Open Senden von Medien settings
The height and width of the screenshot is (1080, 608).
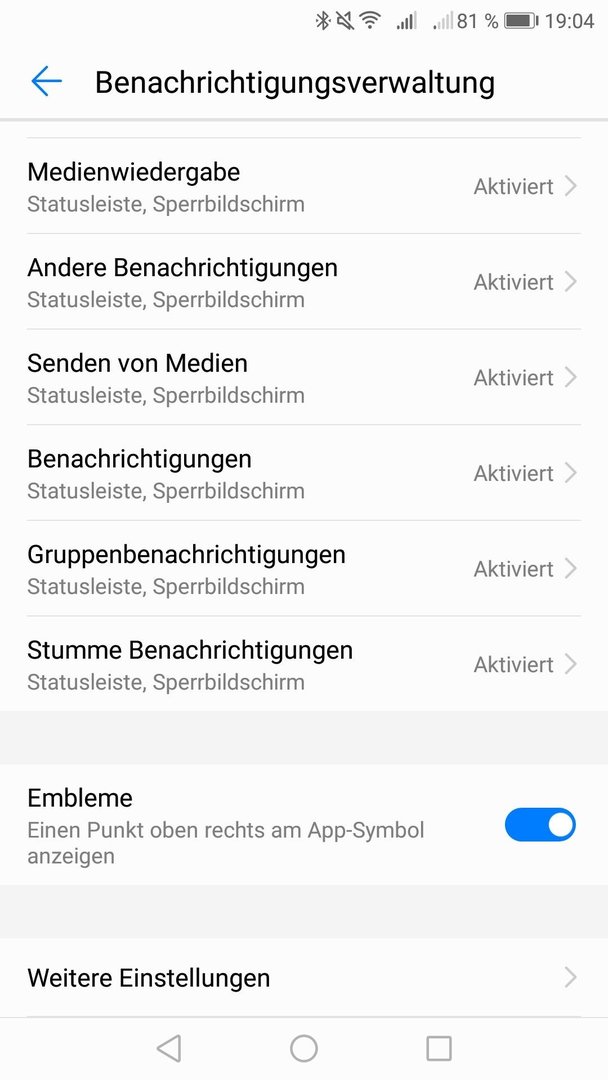304,377
